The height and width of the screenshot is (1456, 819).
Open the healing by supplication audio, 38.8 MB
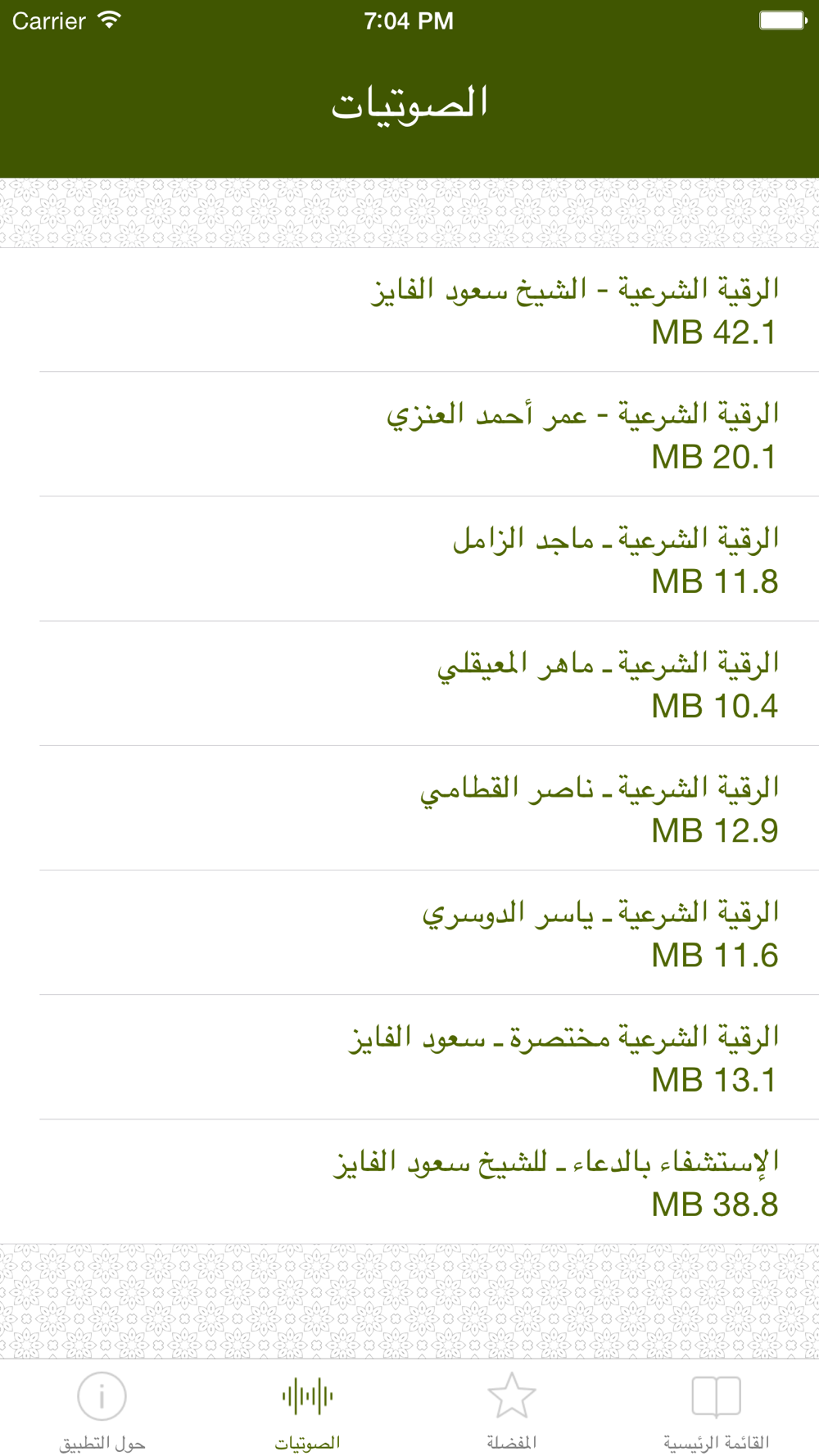(409, 1181)
